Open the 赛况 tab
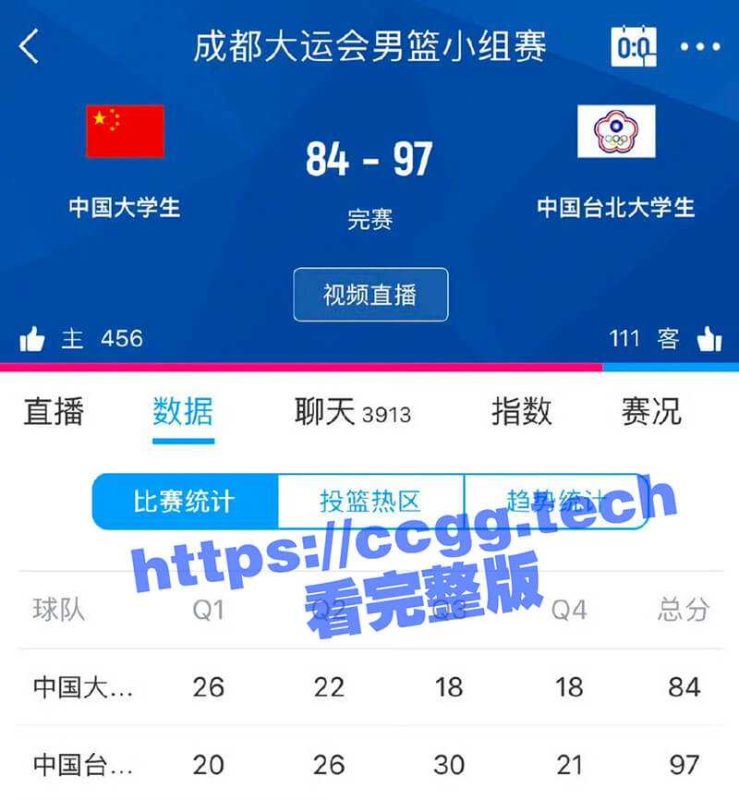 point(651,411)
